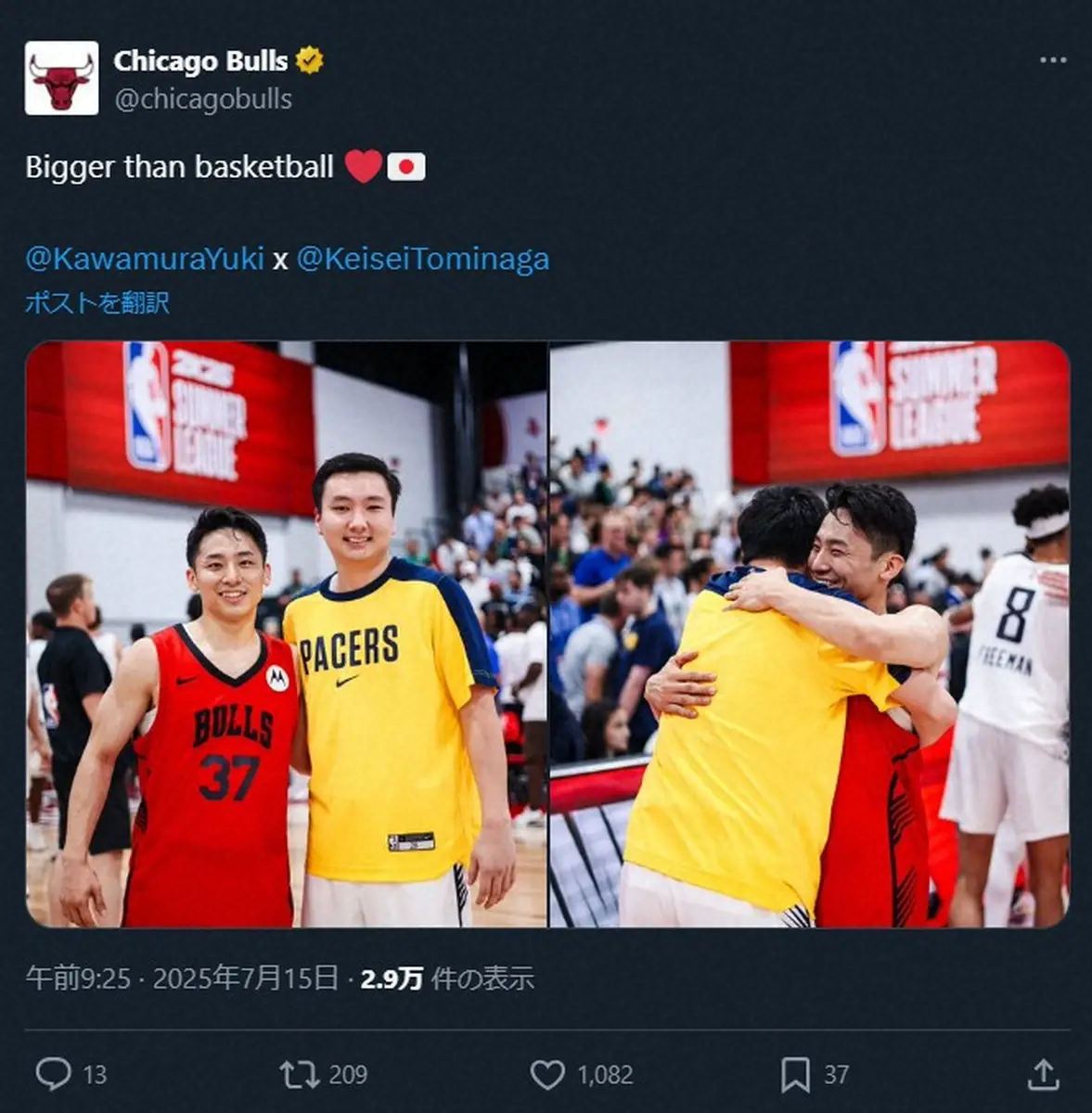Reply to the Chicago Bulls post
The image size is (1092, 1113).
pyautogui.click(x=54, y=1074)
